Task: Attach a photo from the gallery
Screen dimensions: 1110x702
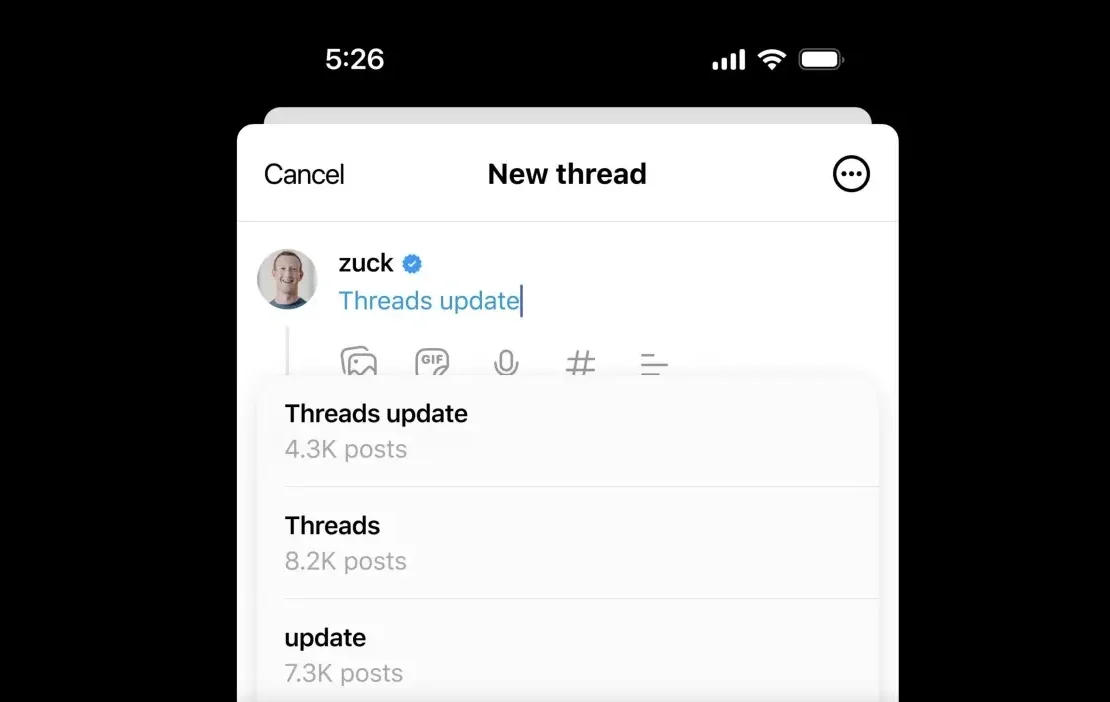Action: pos(359,362)
